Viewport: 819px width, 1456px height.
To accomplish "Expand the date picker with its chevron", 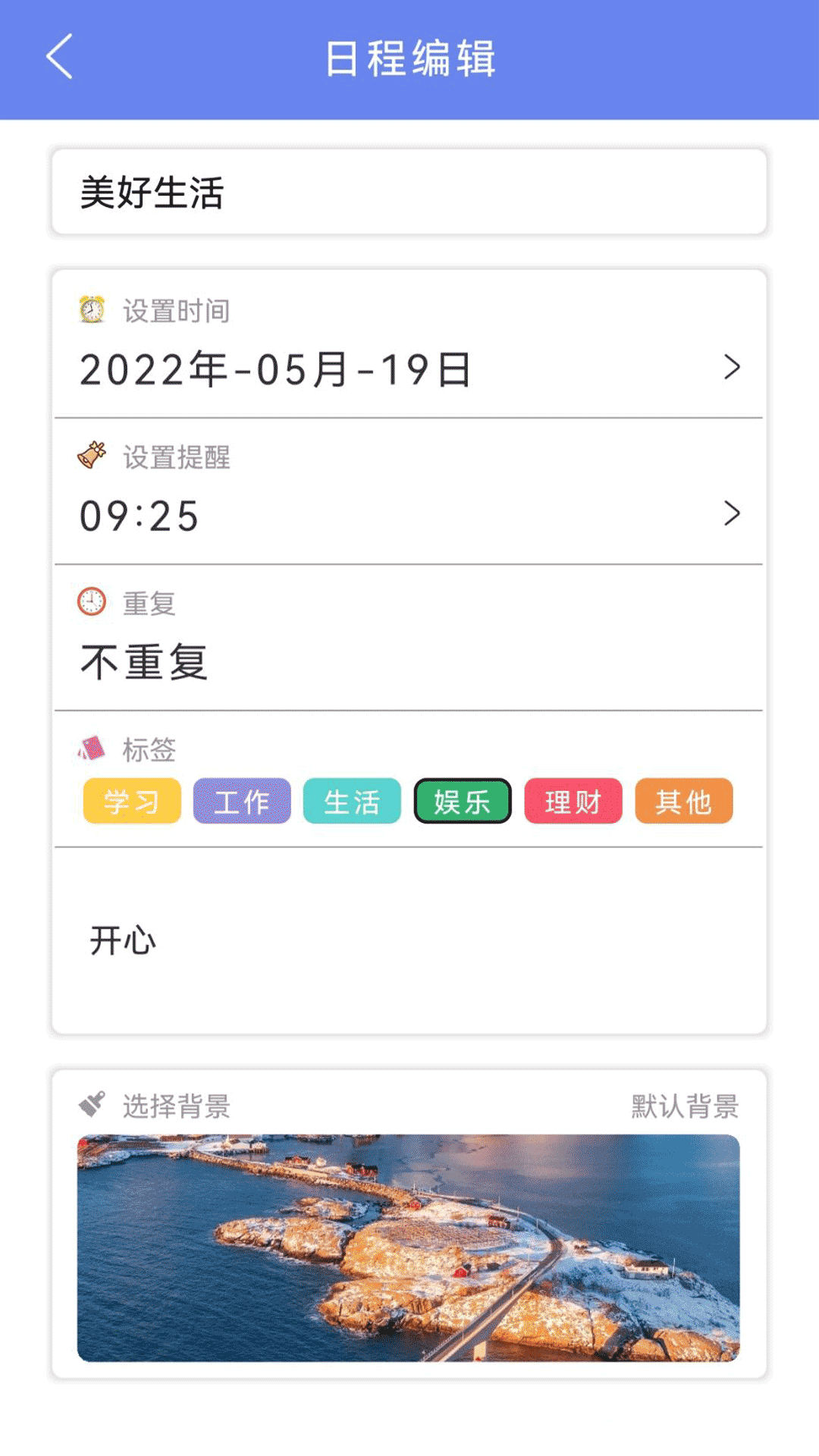I will (732, 368).
